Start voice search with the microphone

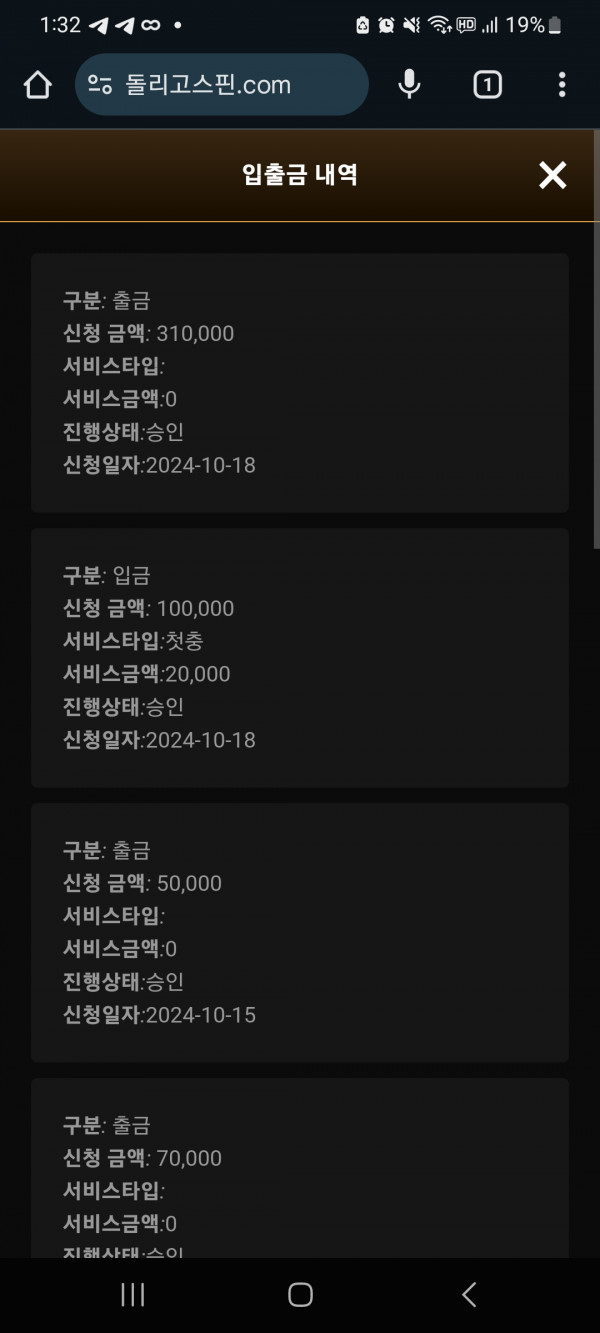[x=409, y=85]
